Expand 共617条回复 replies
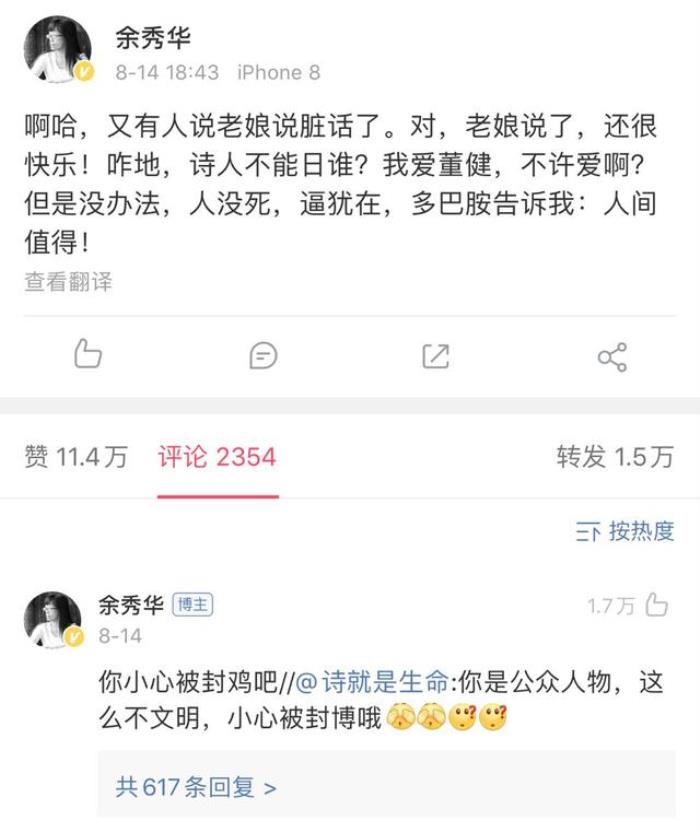The width and height of the screenshot is (700, 832). point(196,786)
